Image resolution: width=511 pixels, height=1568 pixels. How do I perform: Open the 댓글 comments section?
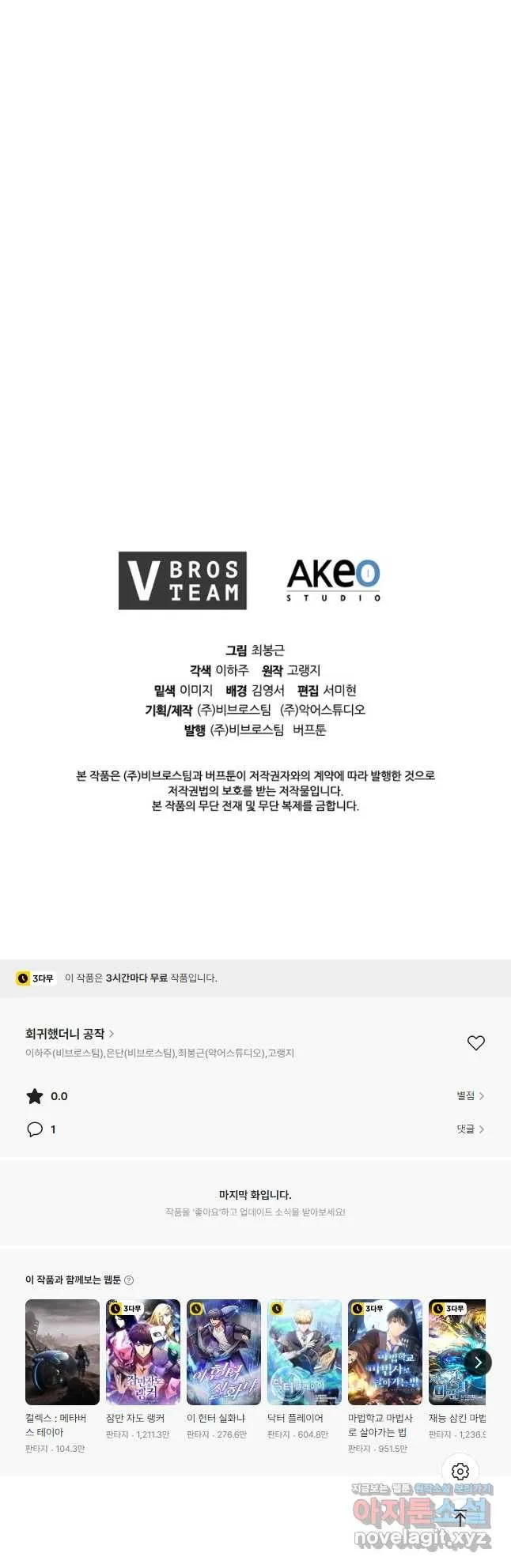(x=470, y=1129)
